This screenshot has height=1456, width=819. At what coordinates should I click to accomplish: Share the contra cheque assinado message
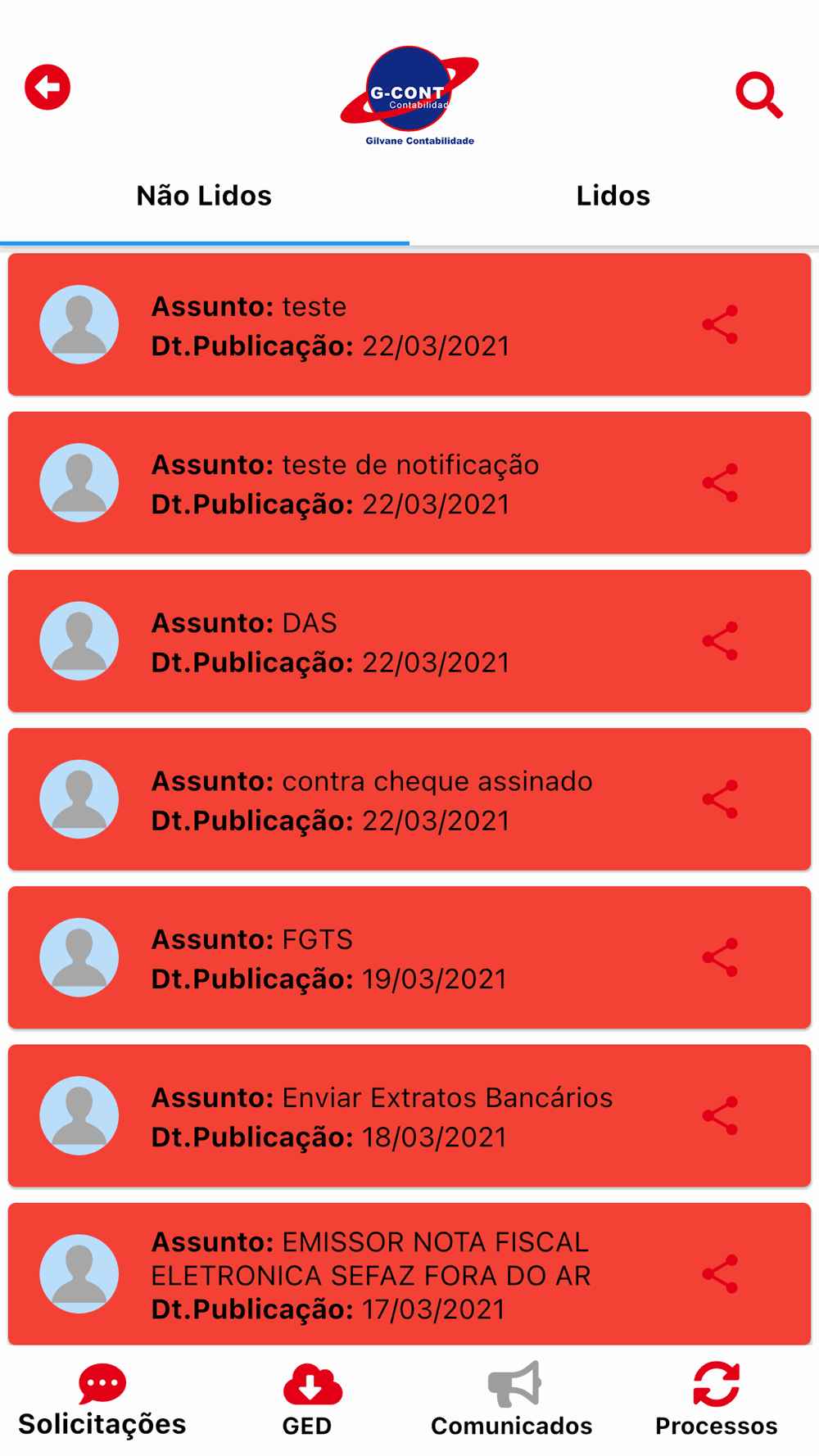721,799
